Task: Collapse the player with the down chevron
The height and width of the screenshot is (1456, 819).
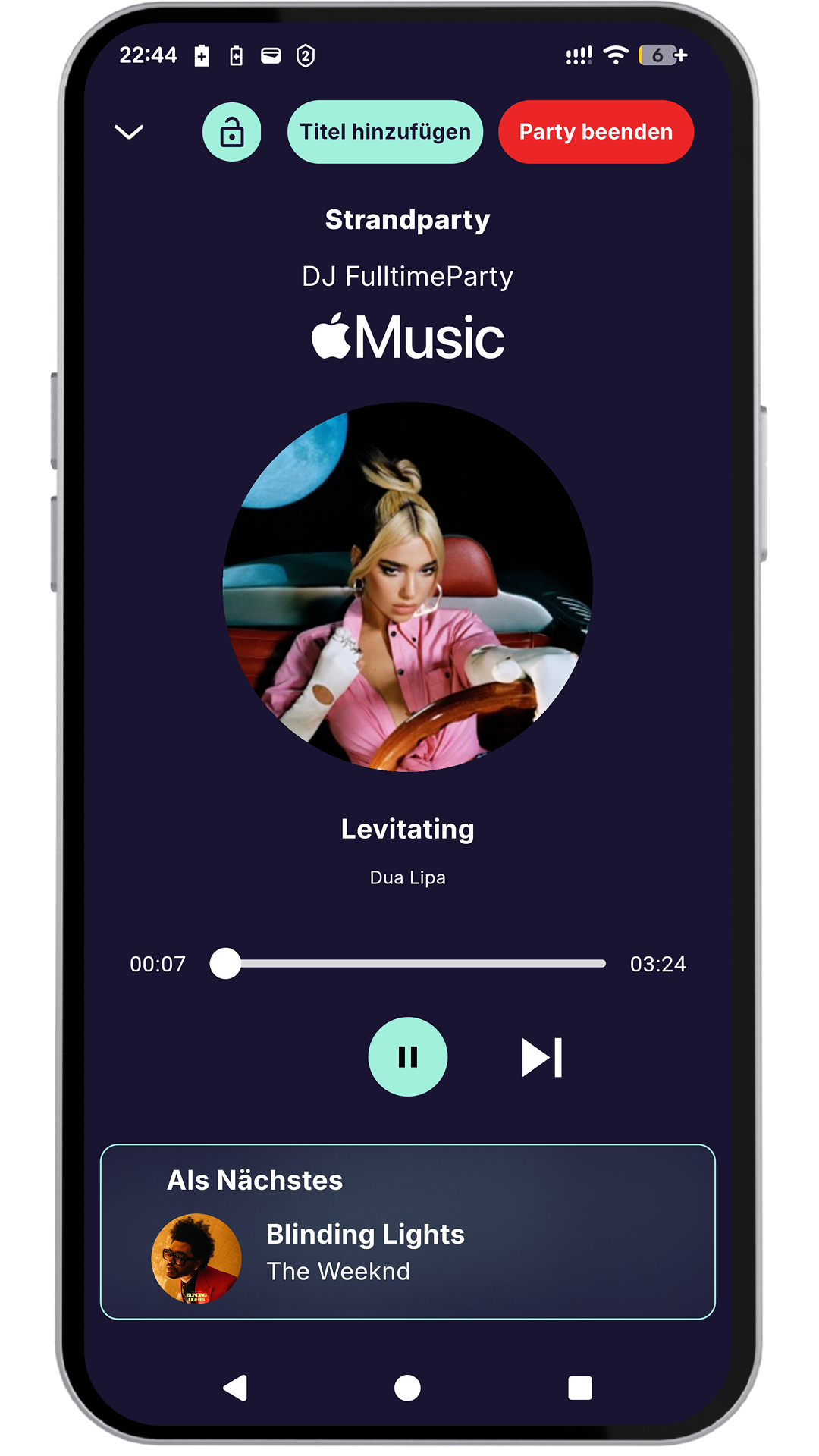Action: (128, 132)
